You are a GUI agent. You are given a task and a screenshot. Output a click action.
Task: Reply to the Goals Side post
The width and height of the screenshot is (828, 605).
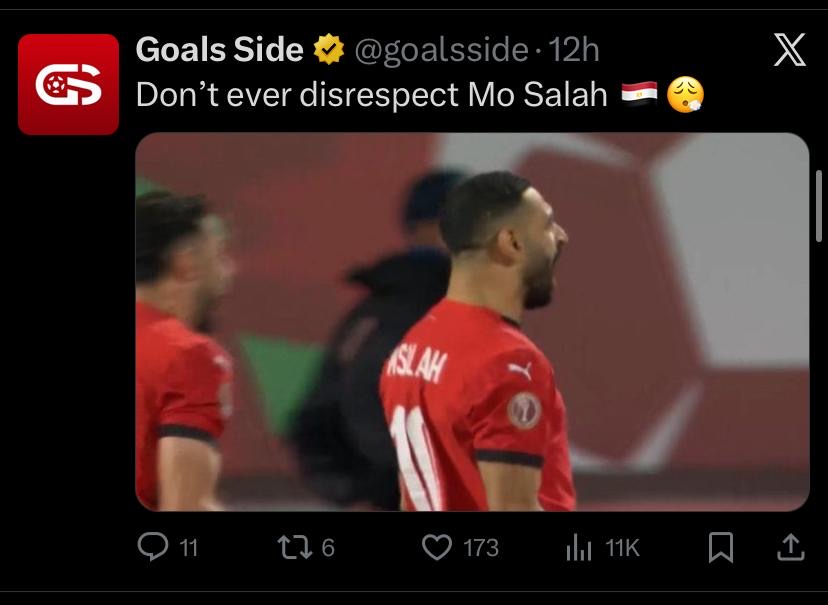153,547
